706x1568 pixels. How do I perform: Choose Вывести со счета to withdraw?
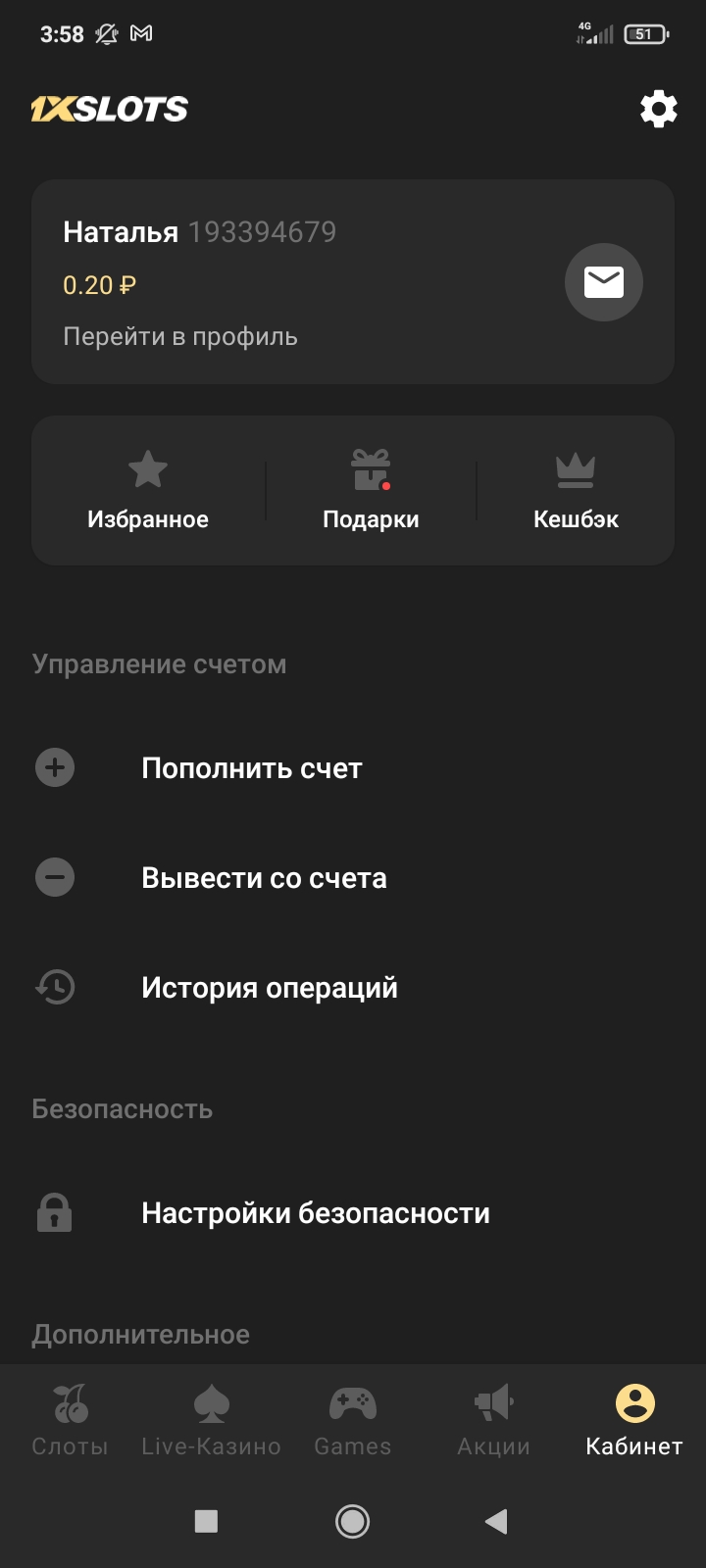pos(264,878)
